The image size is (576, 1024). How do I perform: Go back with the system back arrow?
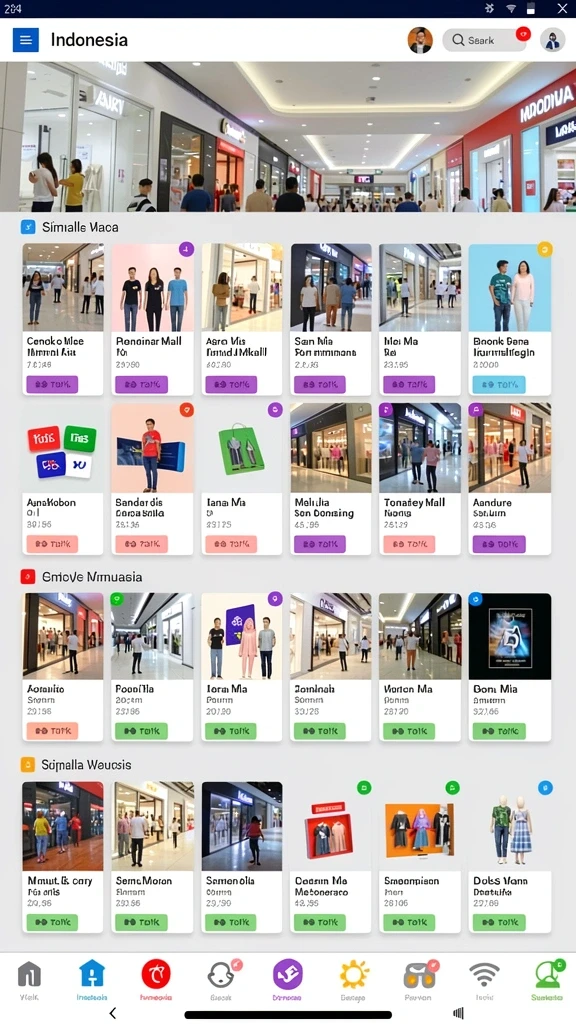[112, 1014]
